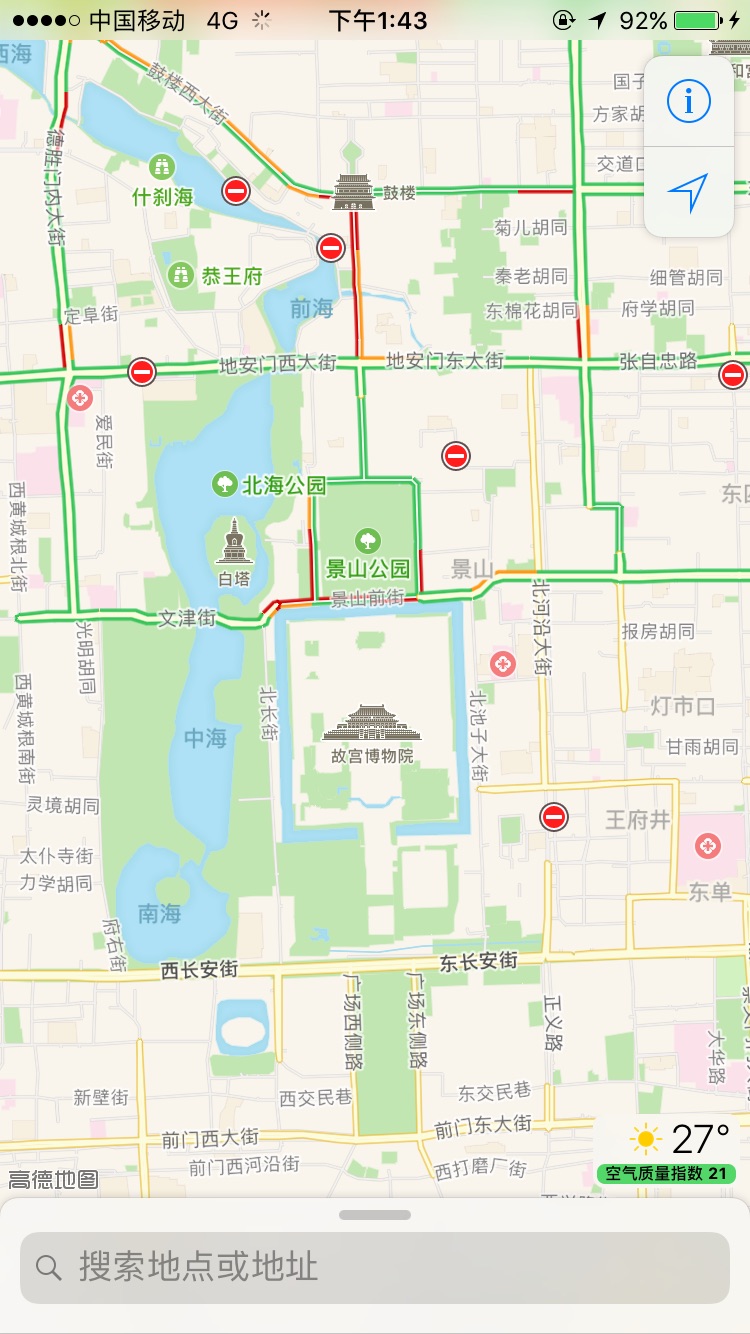Center map on current location arrow
Viewport: 750px width, 1334px height.
[689, 192]
